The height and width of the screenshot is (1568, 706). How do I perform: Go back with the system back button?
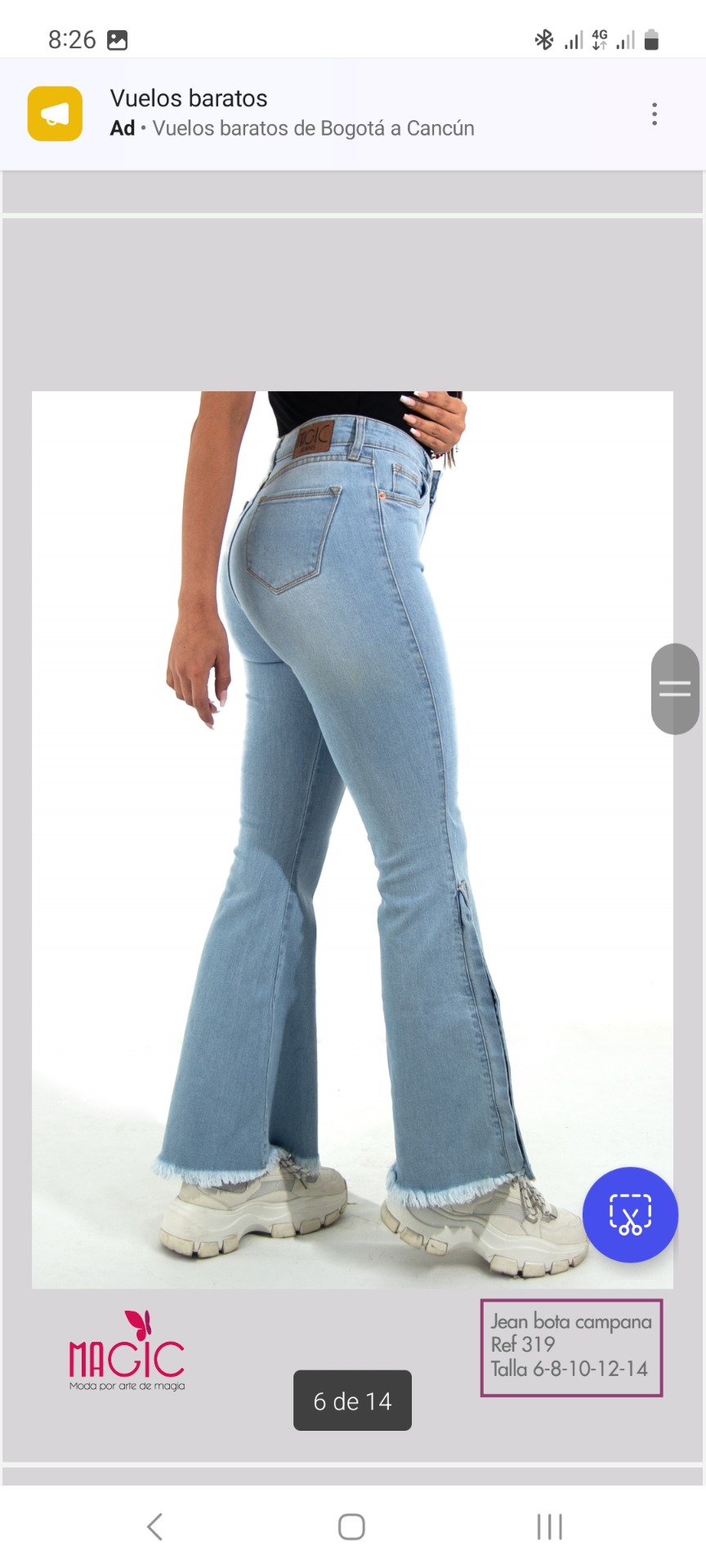click(x=155, y=1526)
